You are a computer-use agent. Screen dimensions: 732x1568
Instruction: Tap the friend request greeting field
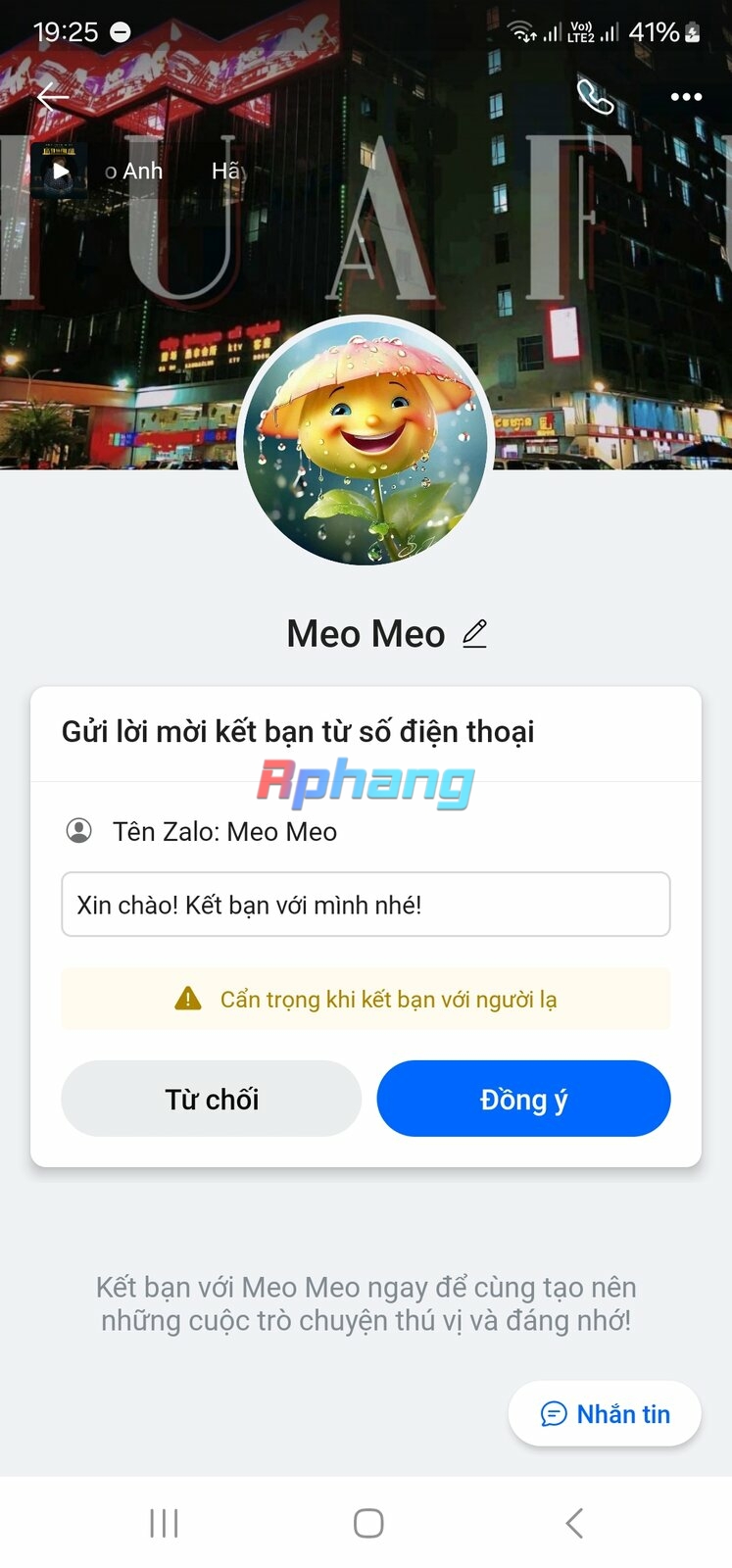coord(366,905)
